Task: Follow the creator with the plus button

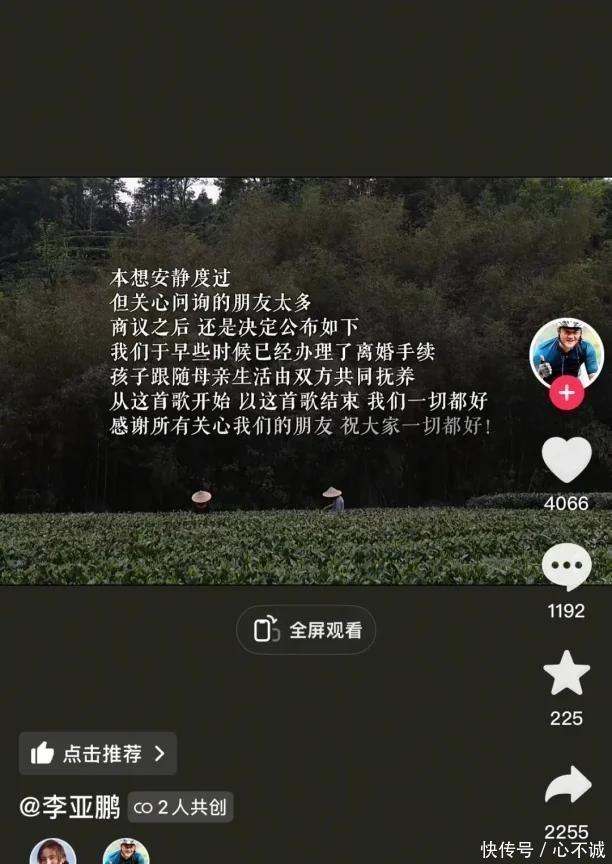Action: (566, 393)
